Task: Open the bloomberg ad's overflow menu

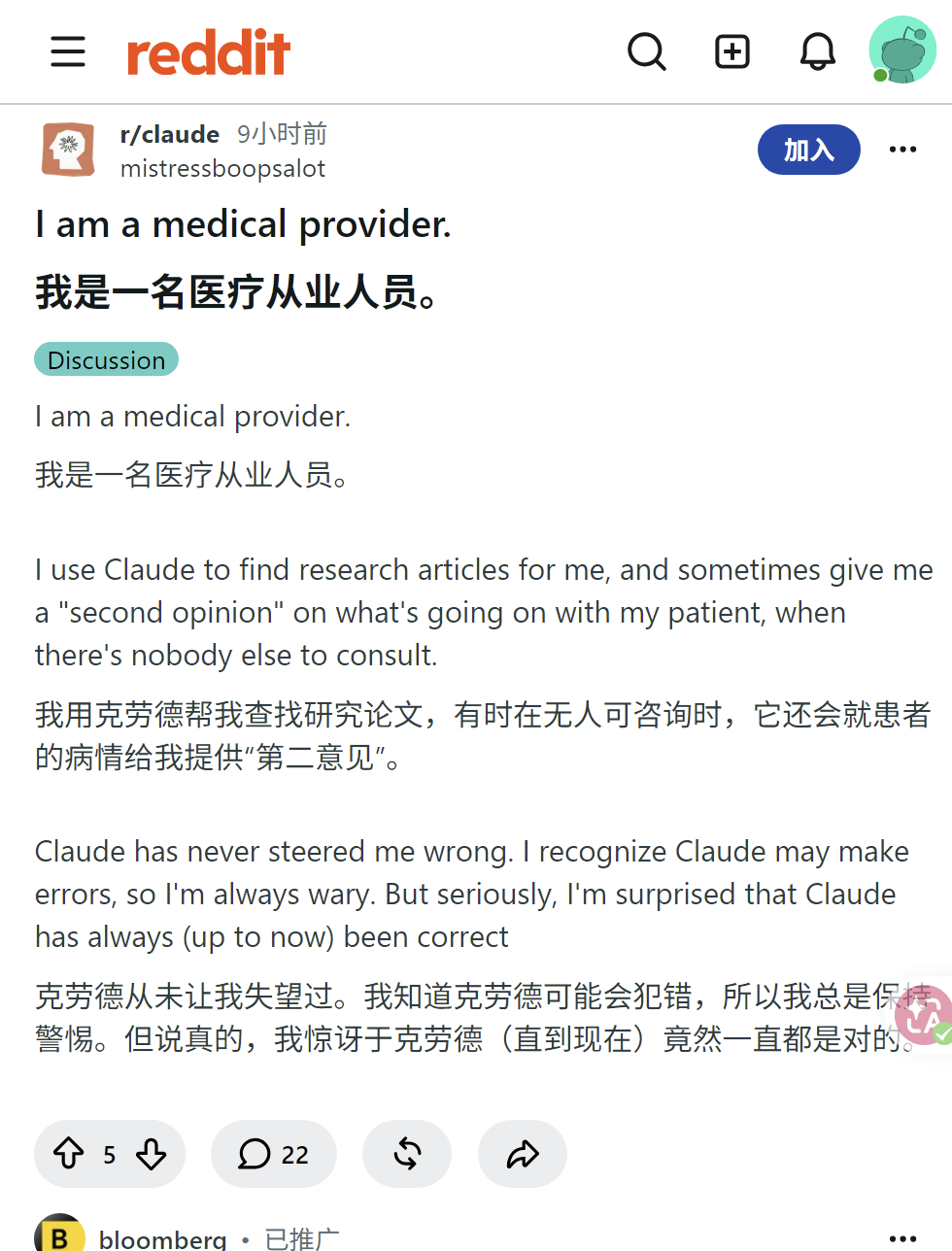Action: tap(902, 1237)
